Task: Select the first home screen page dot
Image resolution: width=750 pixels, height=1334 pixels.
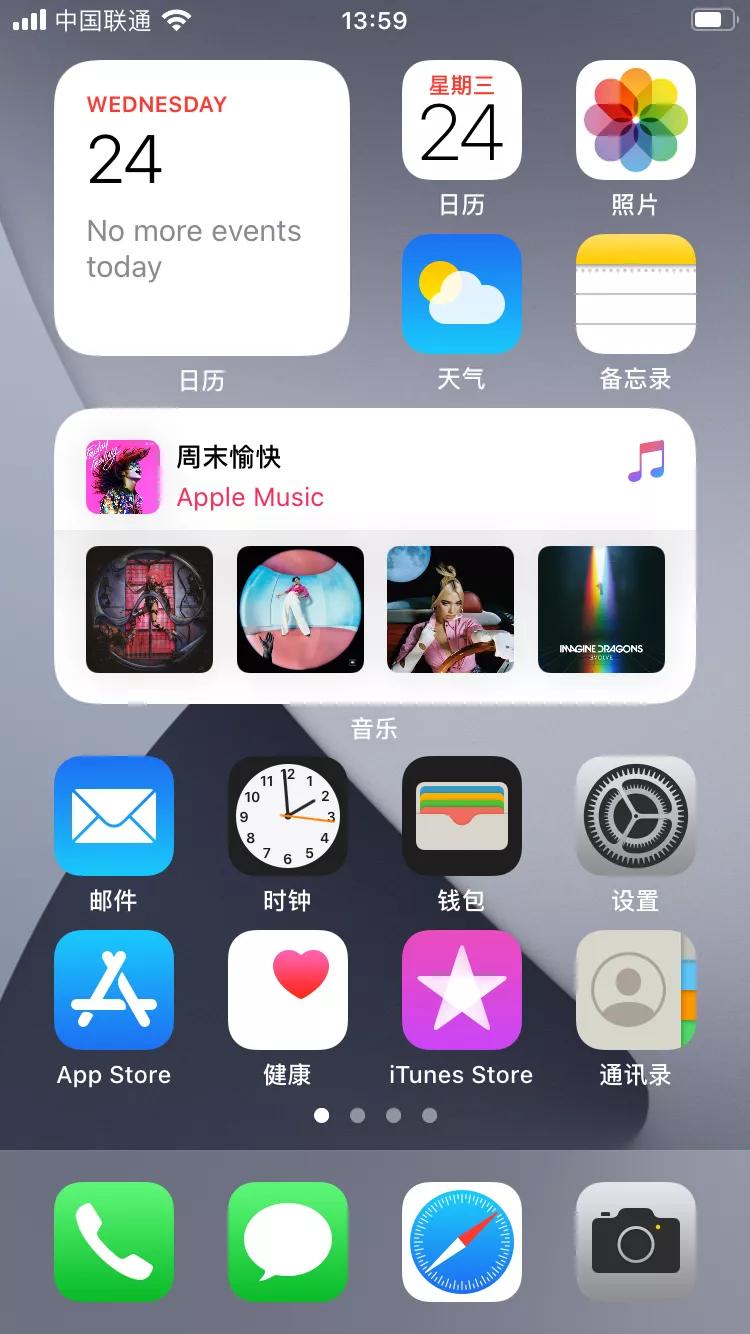Action: [x=322, y=1115]
